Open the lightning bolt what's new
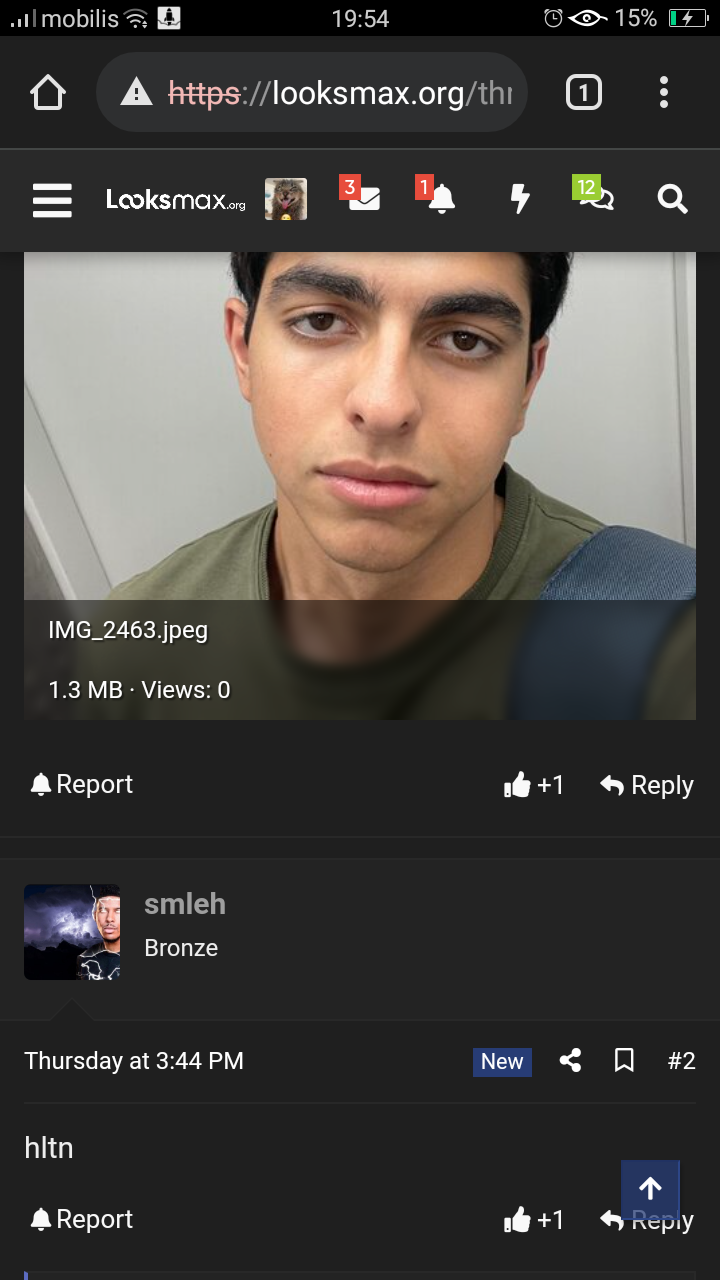 tap(520, 200)
